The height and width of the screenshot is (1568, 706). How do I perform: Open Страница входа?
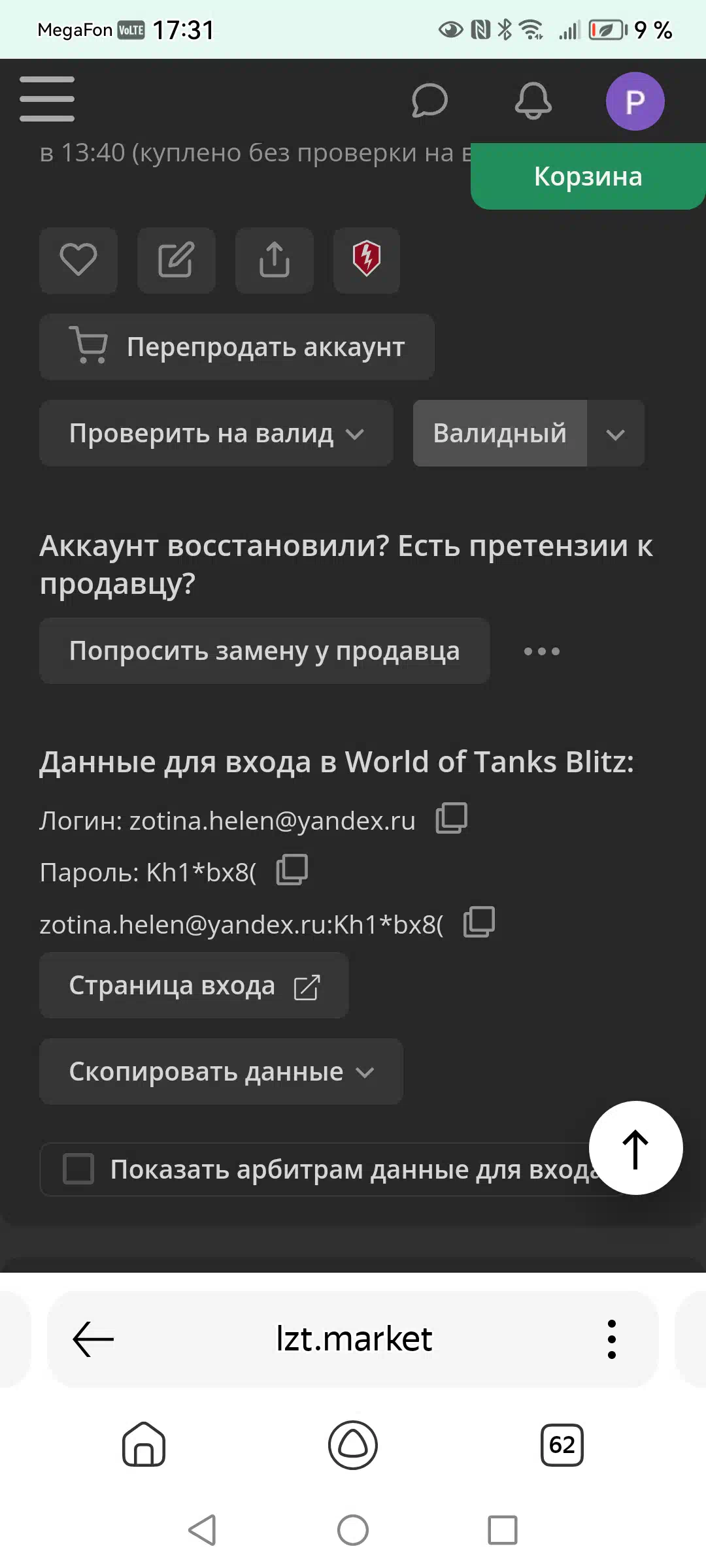coord(194,985)
